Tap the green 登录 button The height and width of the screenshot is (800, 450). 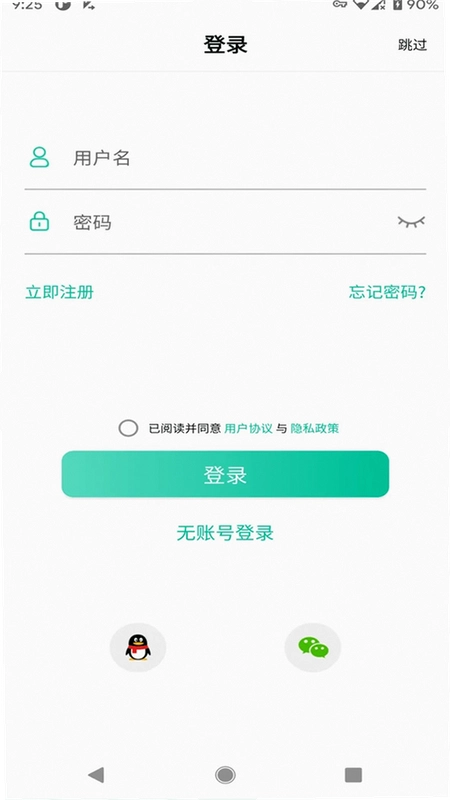pos(225,474)
